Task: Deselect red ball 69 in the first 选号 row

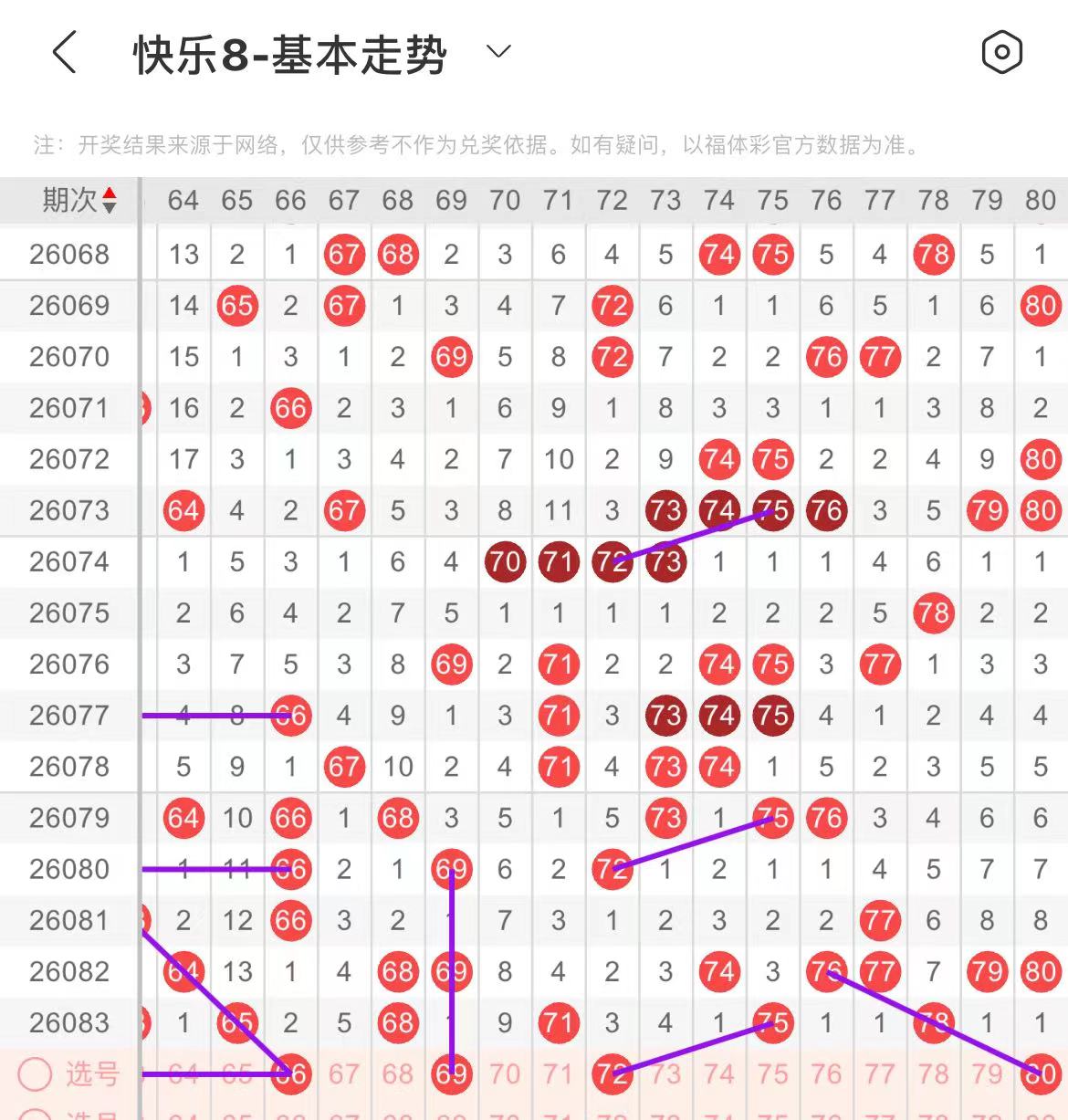Action: pos(452,1074)
